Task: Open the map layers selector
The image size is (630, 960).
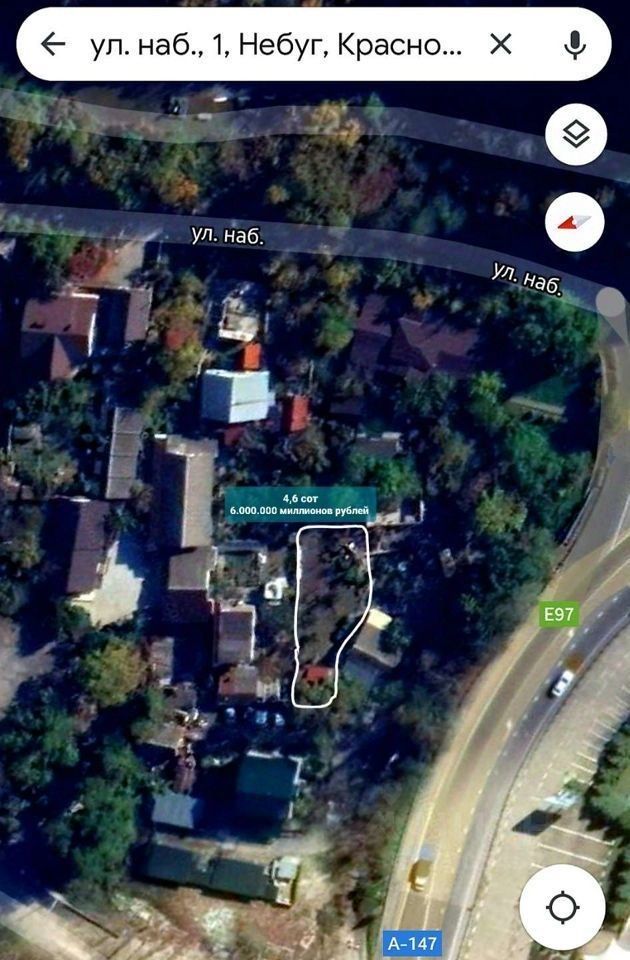Action: tap(575, 135)
